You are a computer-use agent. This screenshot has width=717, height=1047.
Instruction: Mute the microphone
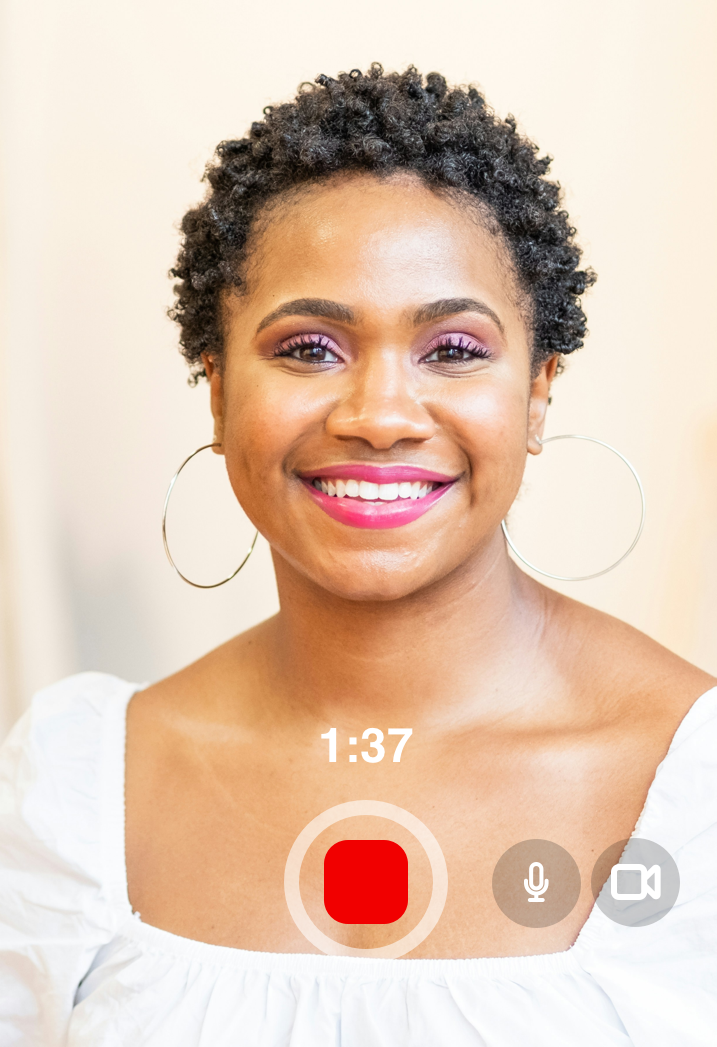pyautogui.click(x=536, y=882)
